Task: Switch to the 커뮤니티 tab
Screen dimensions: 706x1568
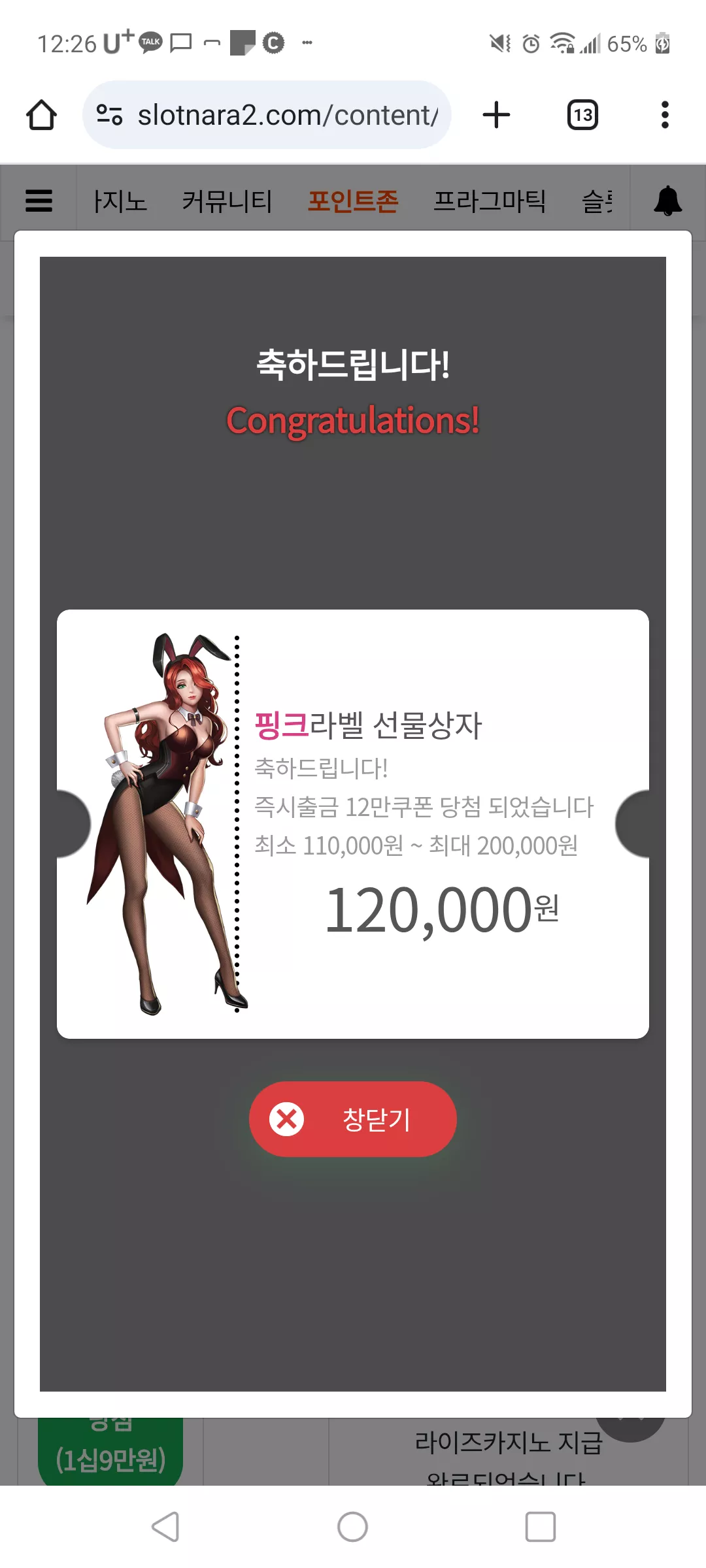Action: click(227, 201)
